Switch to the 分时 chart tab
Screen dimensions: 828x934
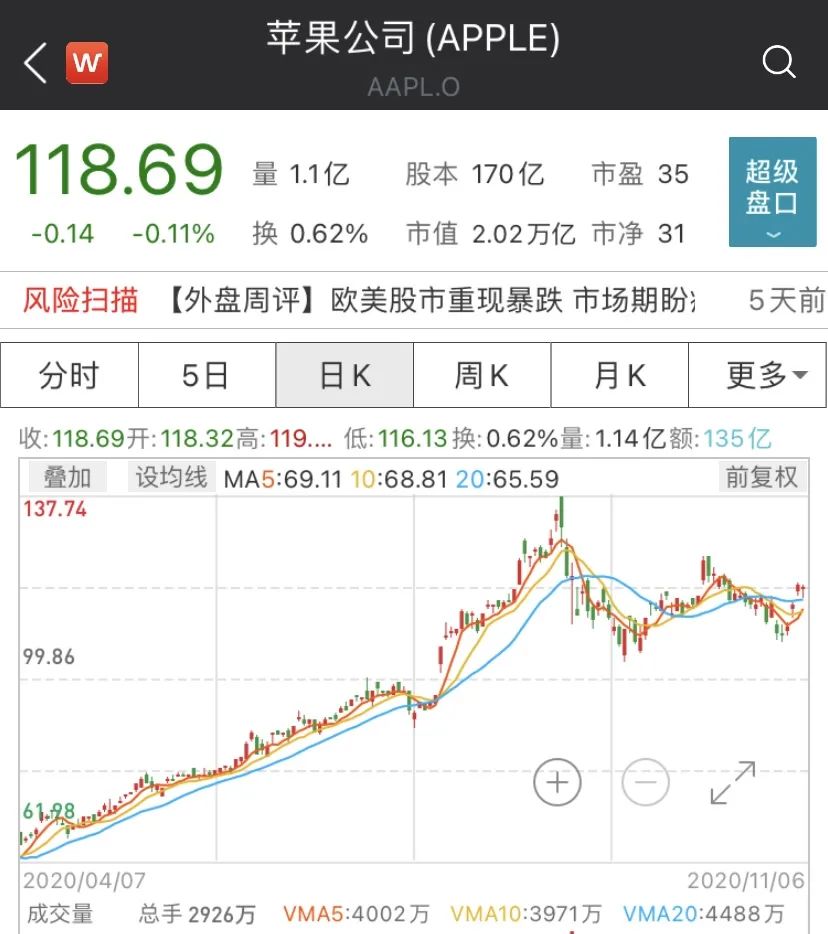pyautogui.click(x=69, y=376)
